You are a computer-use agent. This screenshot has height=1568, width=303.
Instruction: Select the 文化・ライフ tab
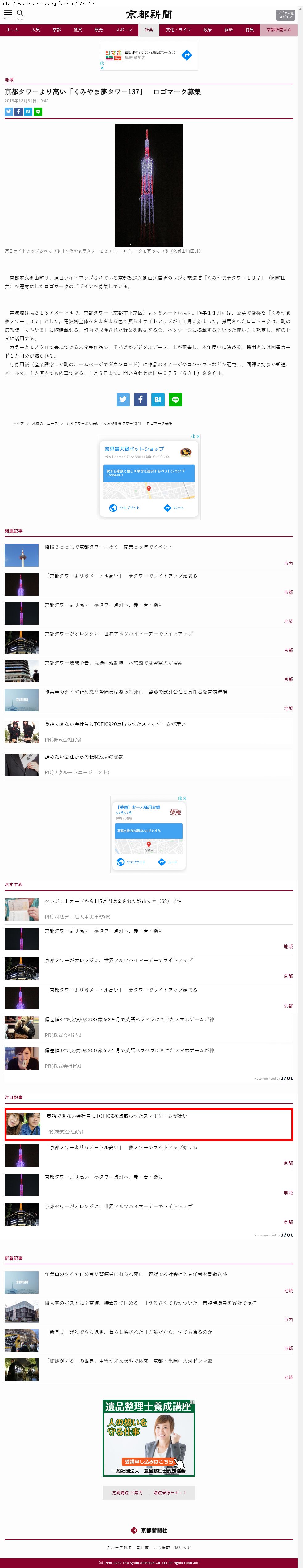[178, 30]
